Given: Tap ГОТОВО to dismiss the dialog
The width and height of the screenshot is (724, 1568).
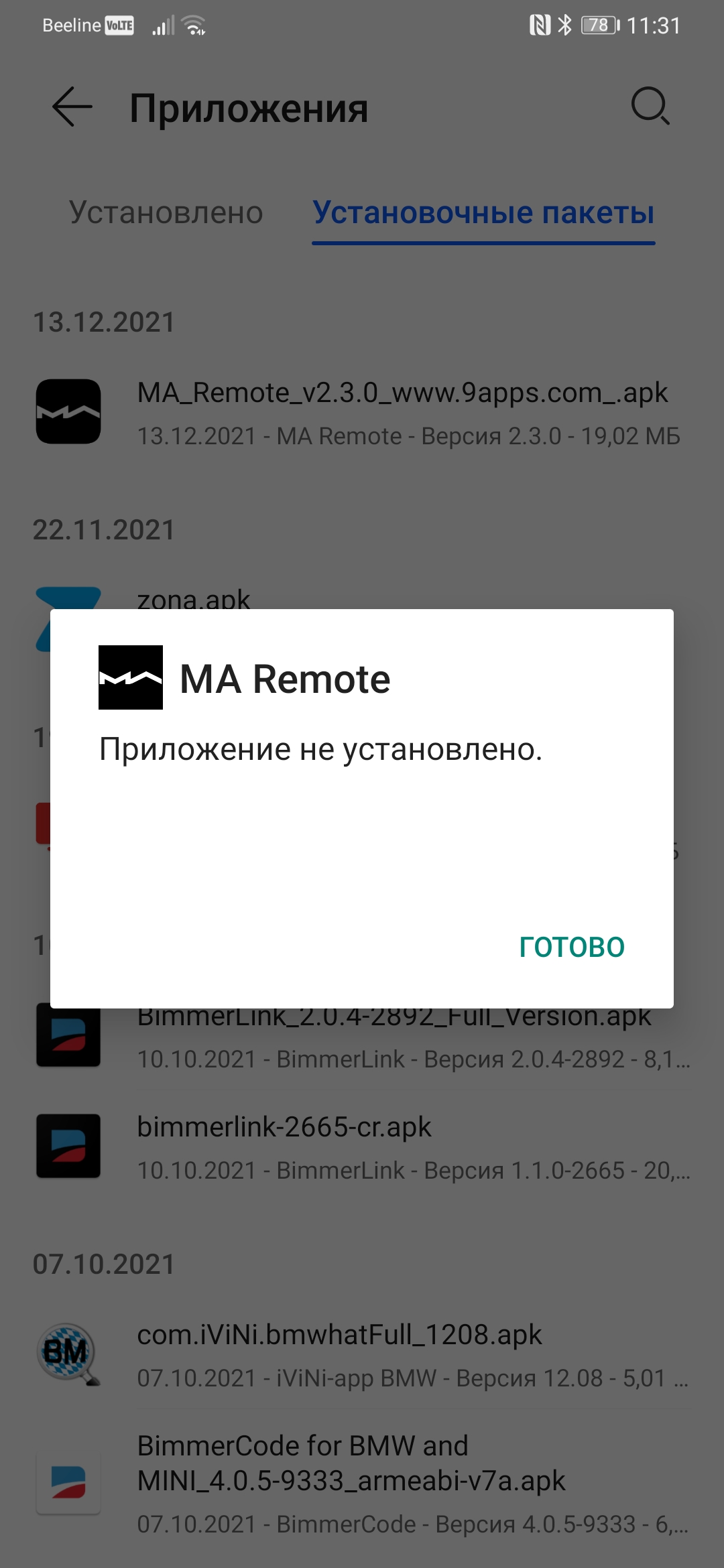Looking at the screenshot, I should click(572, 947).
